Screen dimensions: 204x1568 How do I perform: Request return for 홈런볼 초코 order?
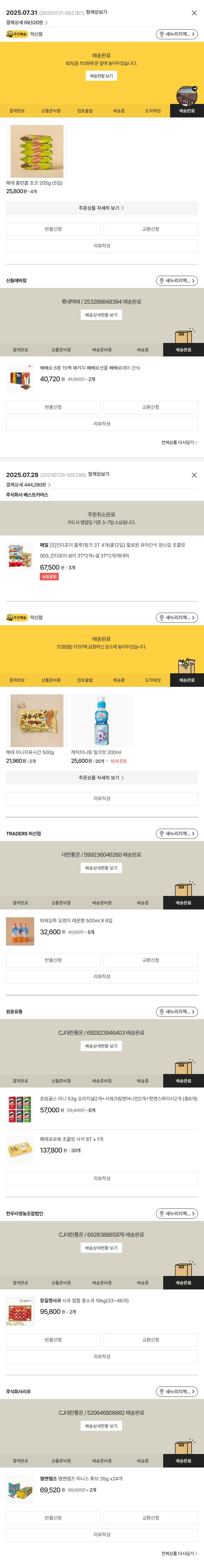[53, 230]
